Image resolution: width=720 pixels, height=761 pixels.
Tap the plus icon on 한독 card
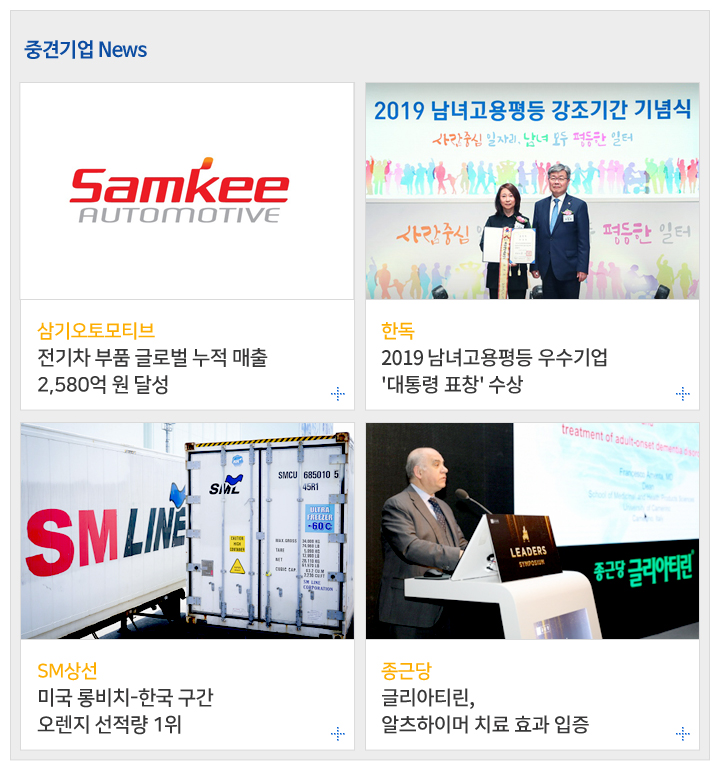683,394
